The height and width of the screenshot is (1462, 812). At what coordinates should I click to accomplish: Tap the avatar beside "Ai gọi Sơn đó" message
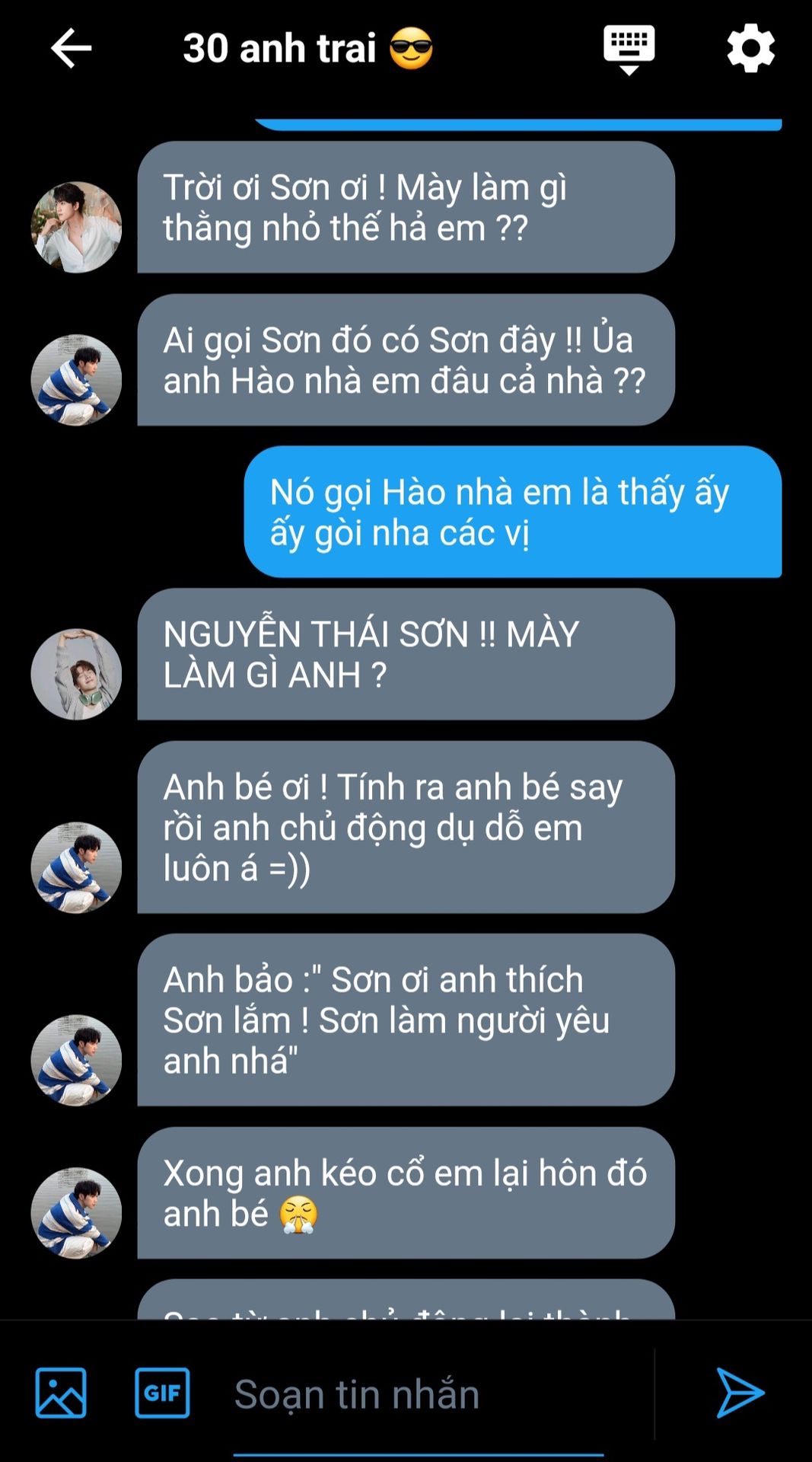point(76,379)
